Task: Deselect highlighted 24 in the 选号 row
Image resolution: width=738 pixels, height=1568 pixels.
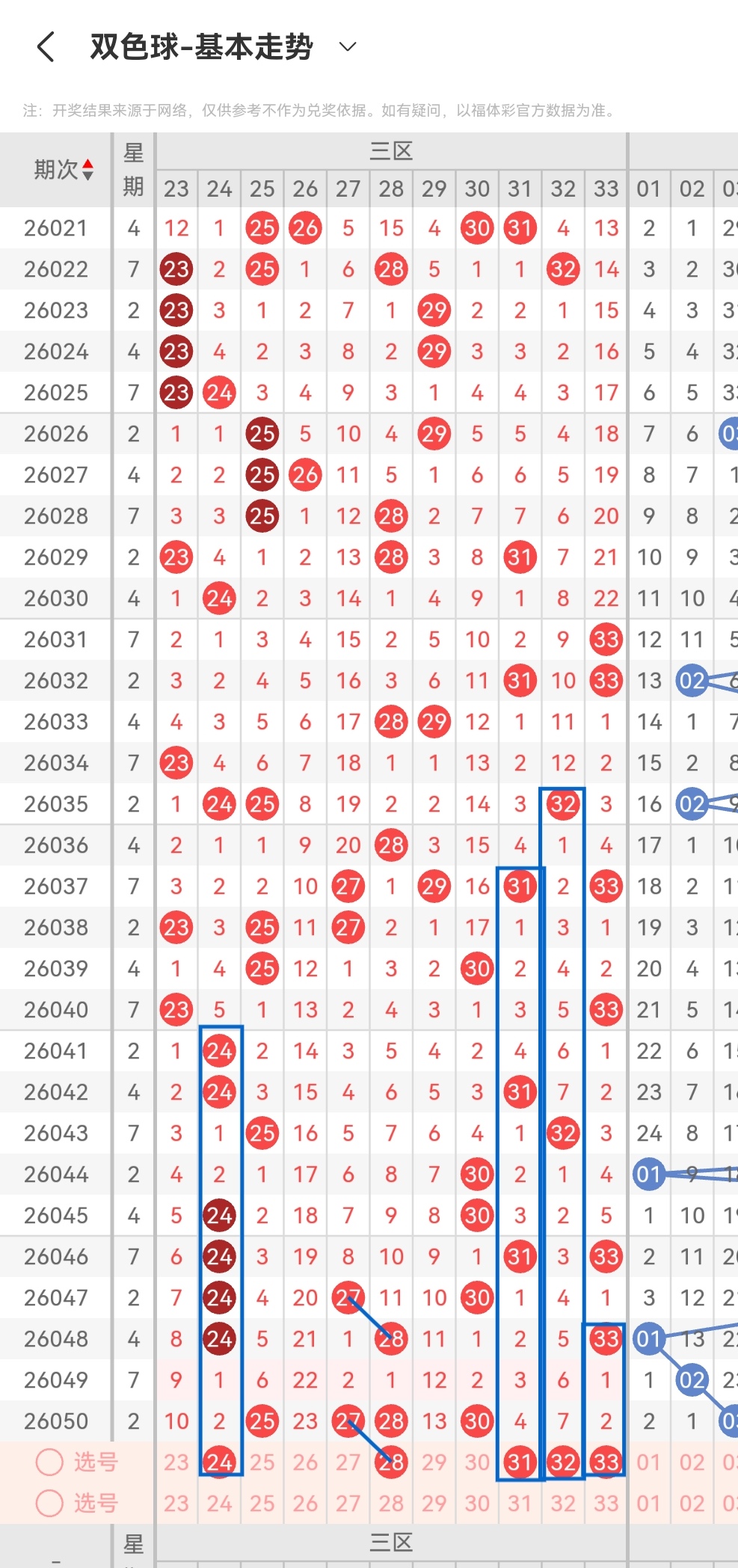Action: (219, 1462)
